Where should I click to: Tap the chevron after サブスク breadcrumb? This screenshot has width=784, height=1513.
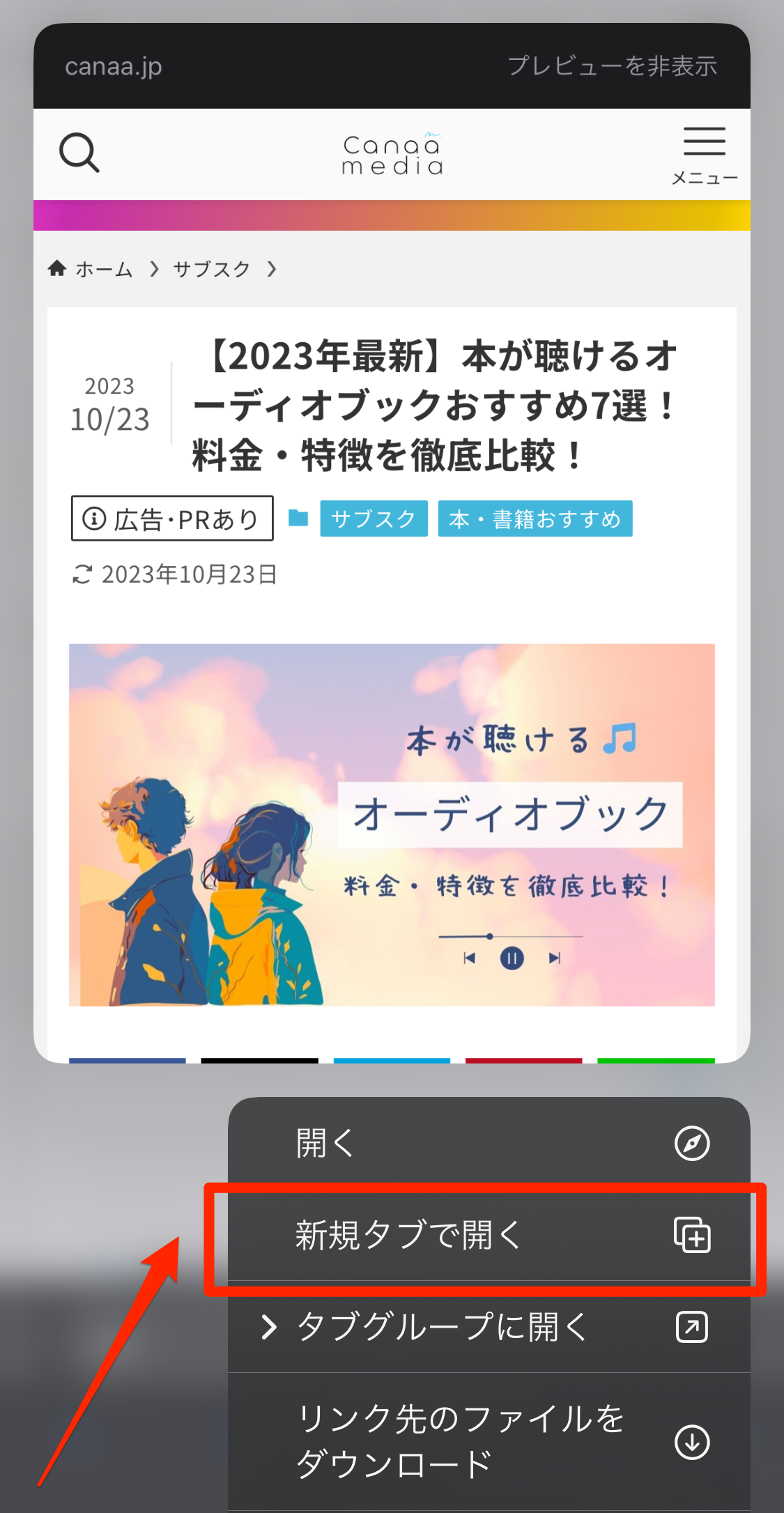[272, 269]
